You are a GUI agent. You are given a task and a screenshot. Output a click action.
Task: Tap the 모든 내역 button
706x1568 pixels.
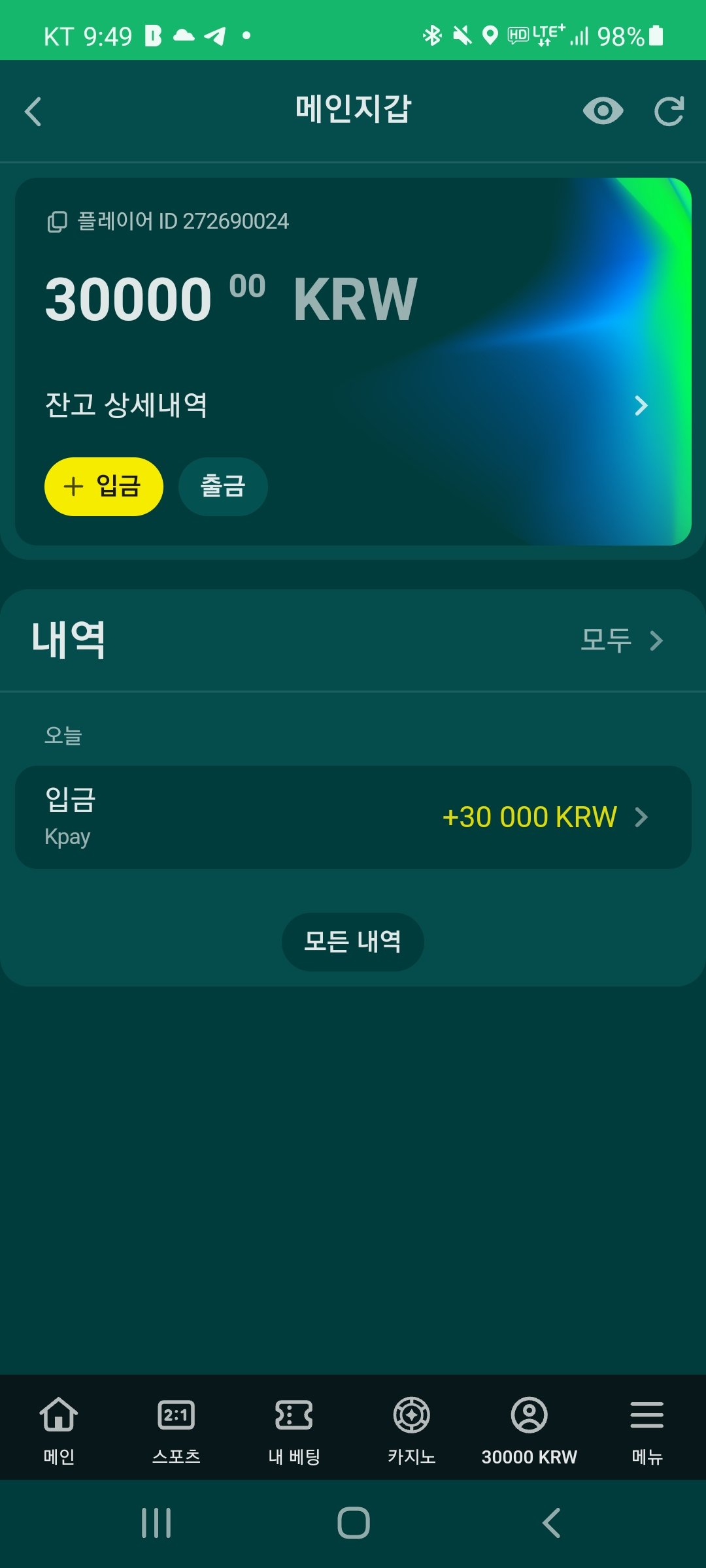(x=353, y=941)
